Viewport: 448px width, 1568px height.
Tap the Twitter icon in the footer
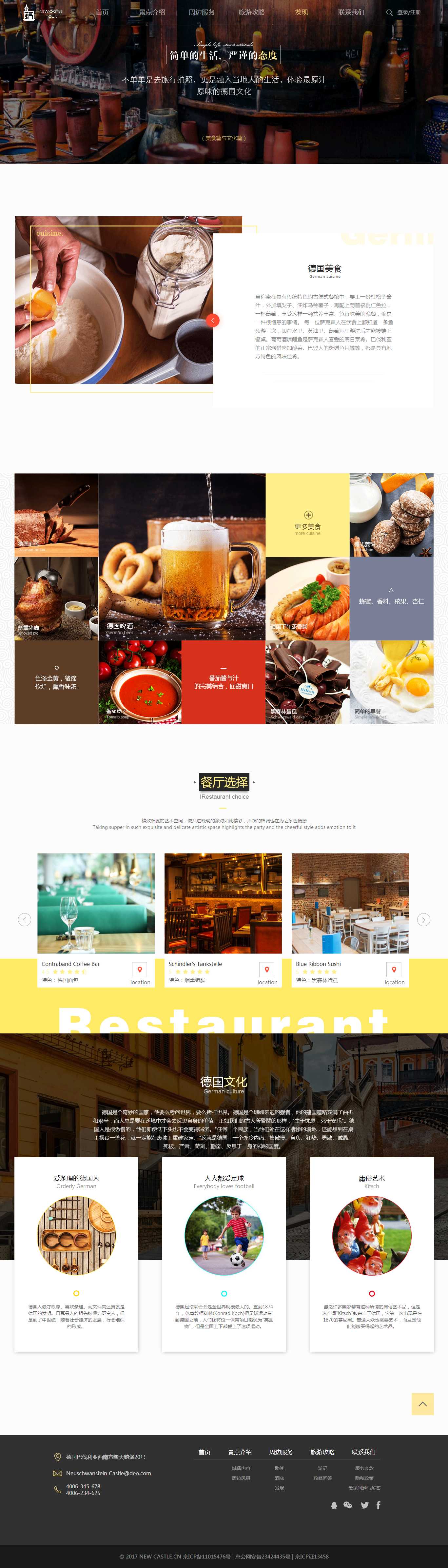[365, 1505]
